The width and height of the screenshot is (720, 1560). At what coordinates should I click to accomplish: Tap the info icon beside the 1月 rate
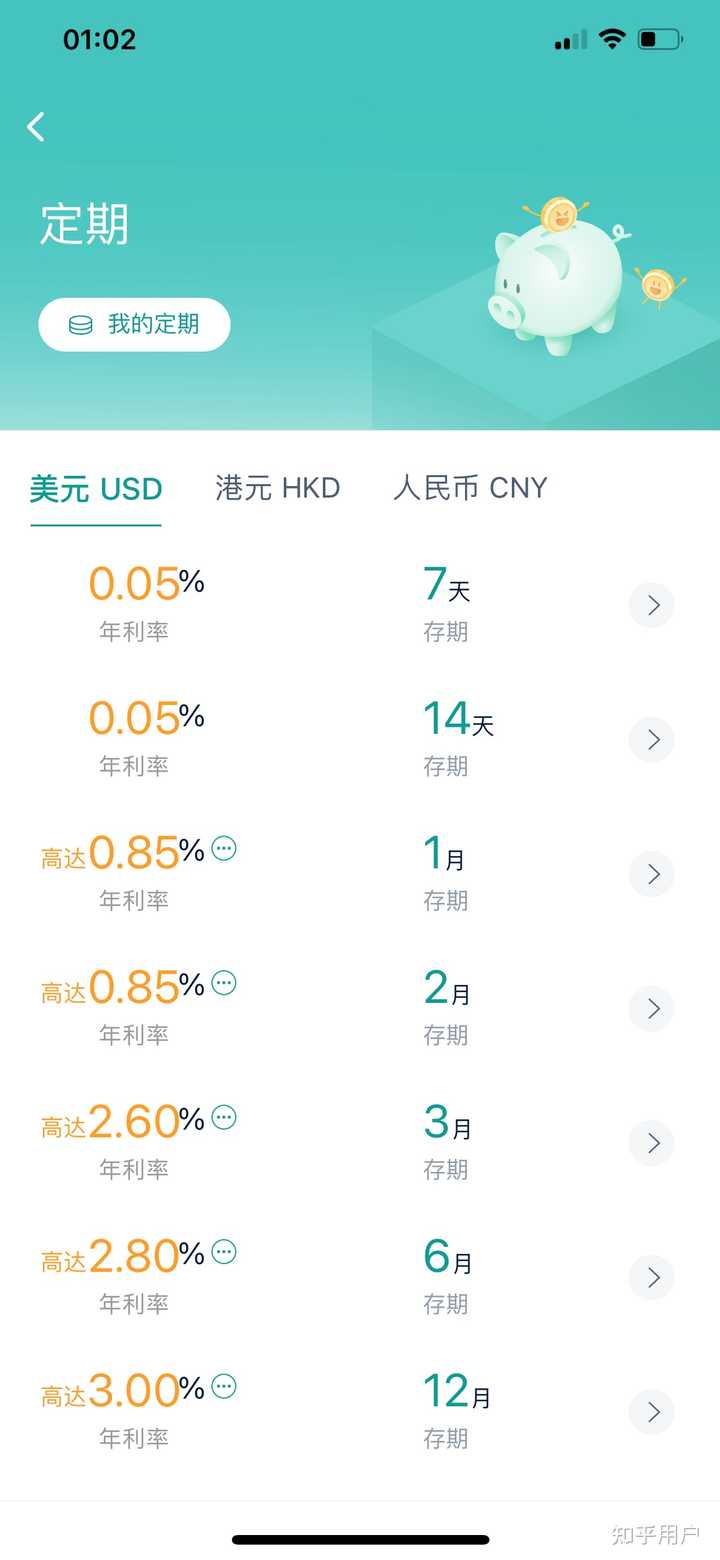[224, 847]
